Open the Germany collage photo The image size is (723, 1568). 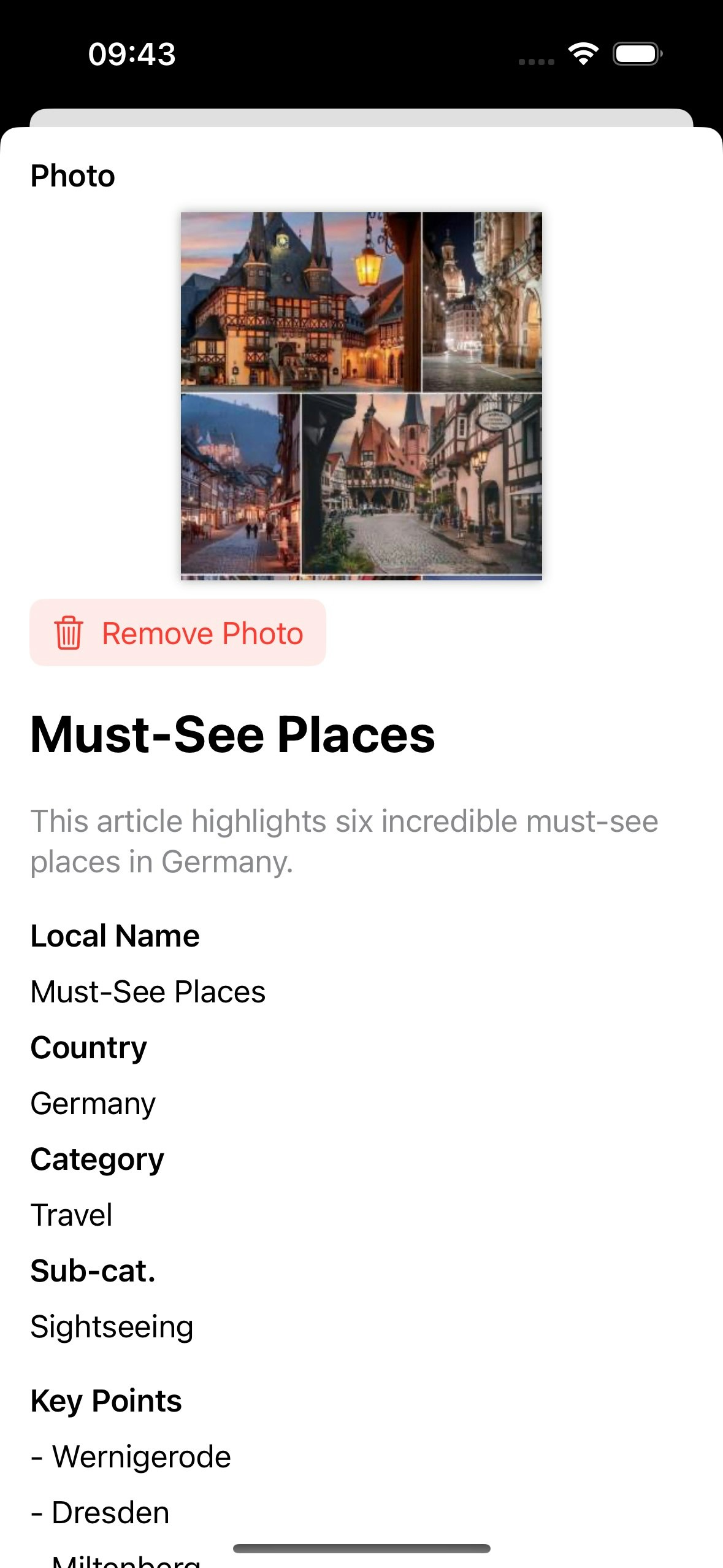point(361,396)
